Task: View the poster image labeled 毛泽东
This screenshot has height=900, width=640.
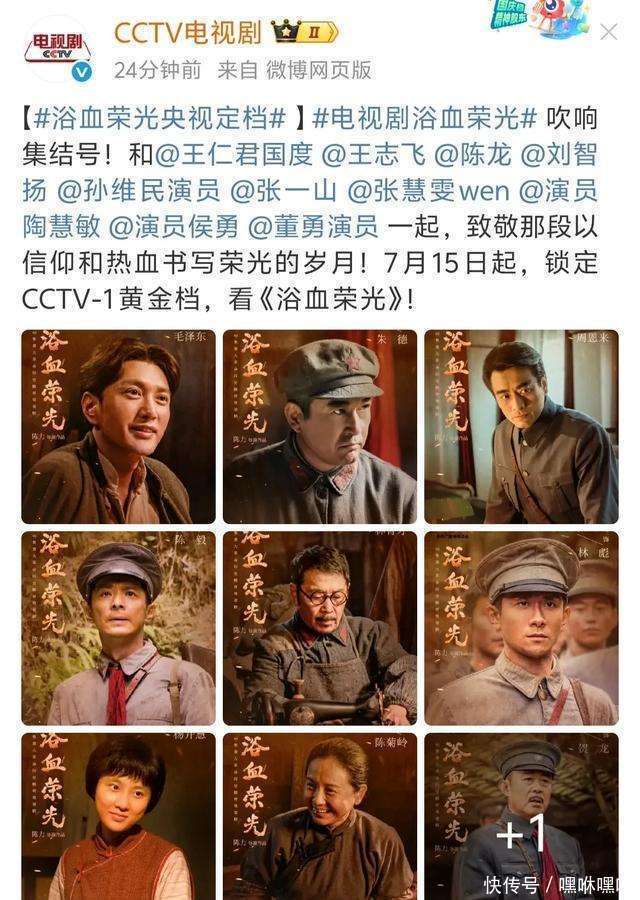Action: (118, 427)
